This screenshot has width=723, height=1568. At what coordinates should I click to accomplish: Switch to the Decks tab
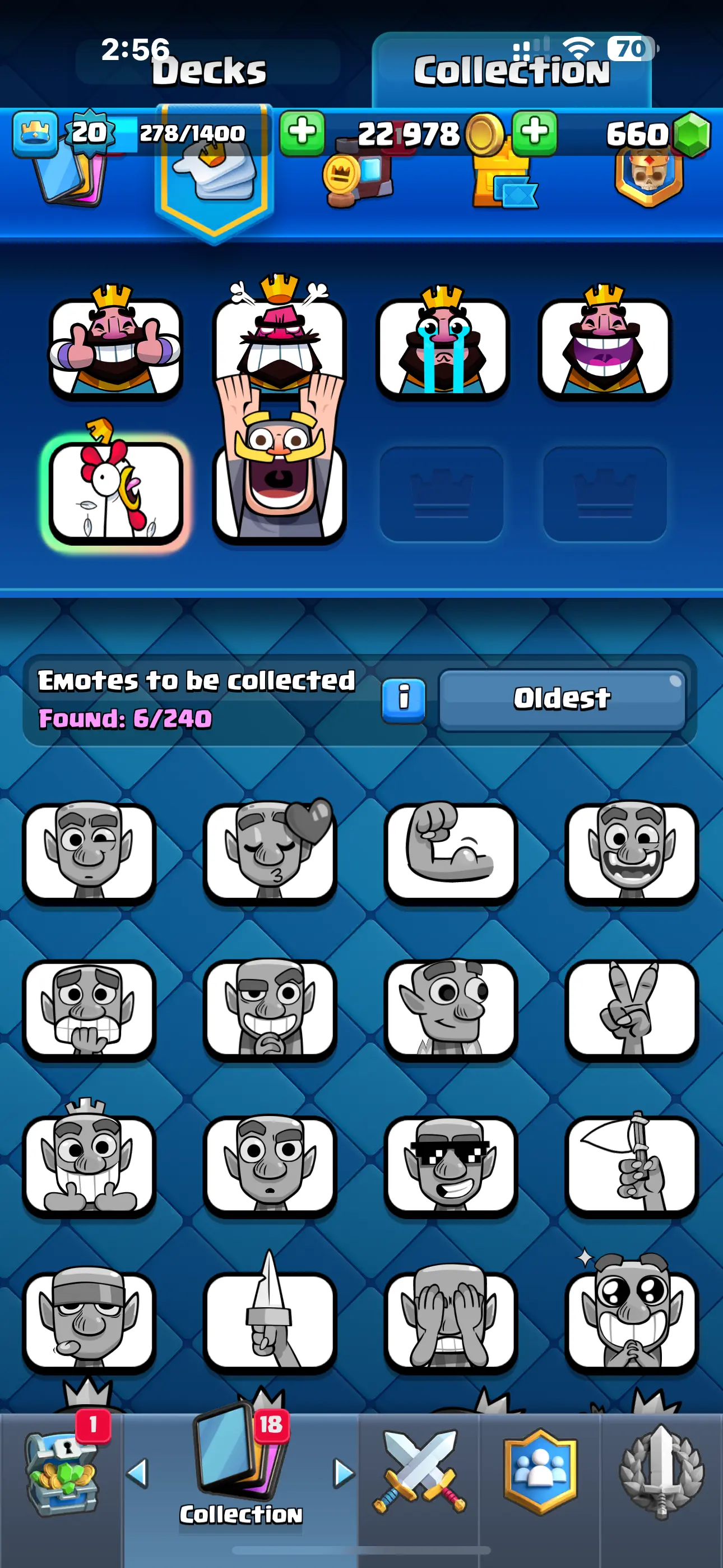(x=207, y=71)
